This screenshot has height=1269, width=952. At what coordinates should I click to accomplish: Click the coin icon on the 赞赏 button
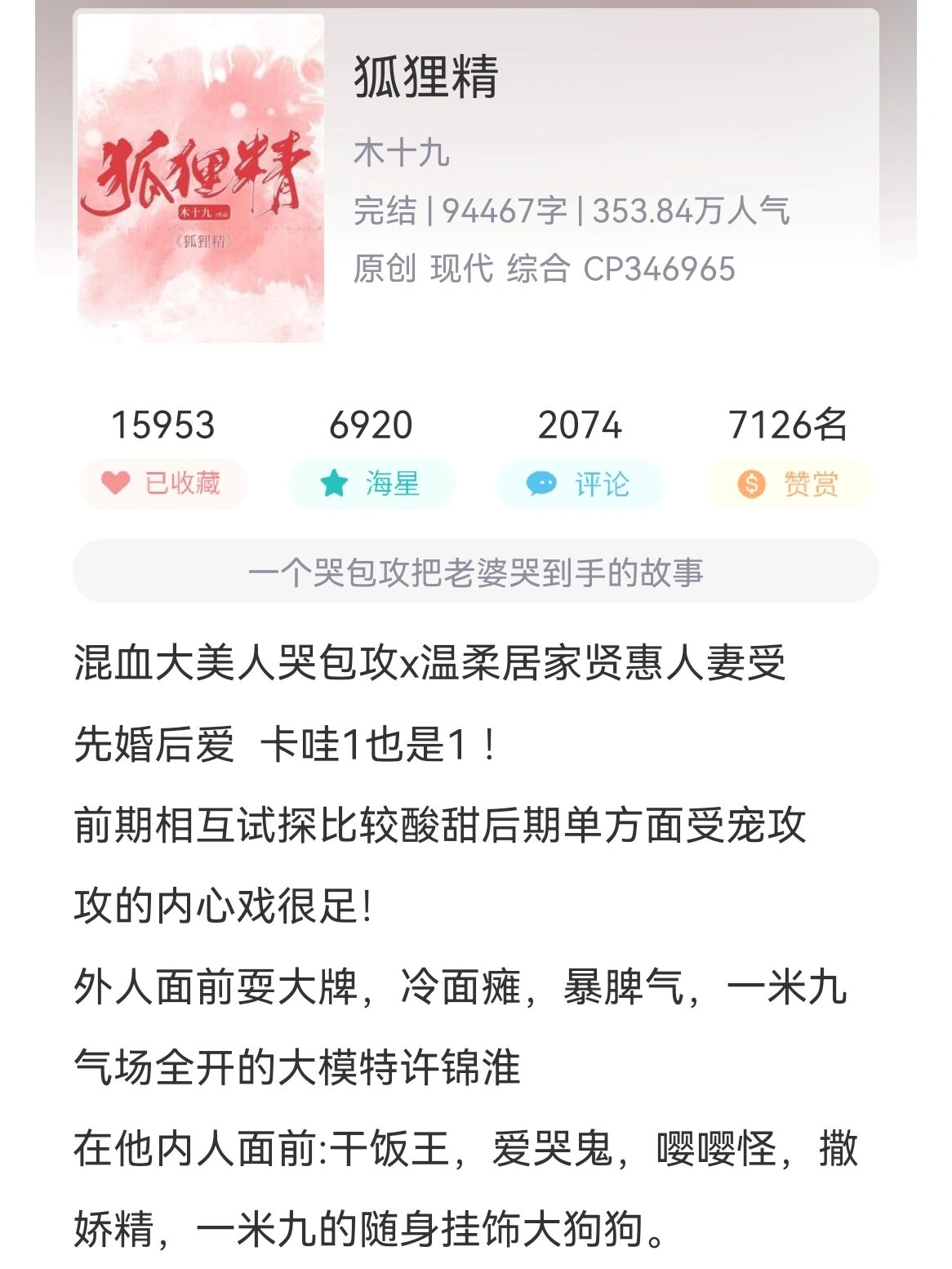750,483
